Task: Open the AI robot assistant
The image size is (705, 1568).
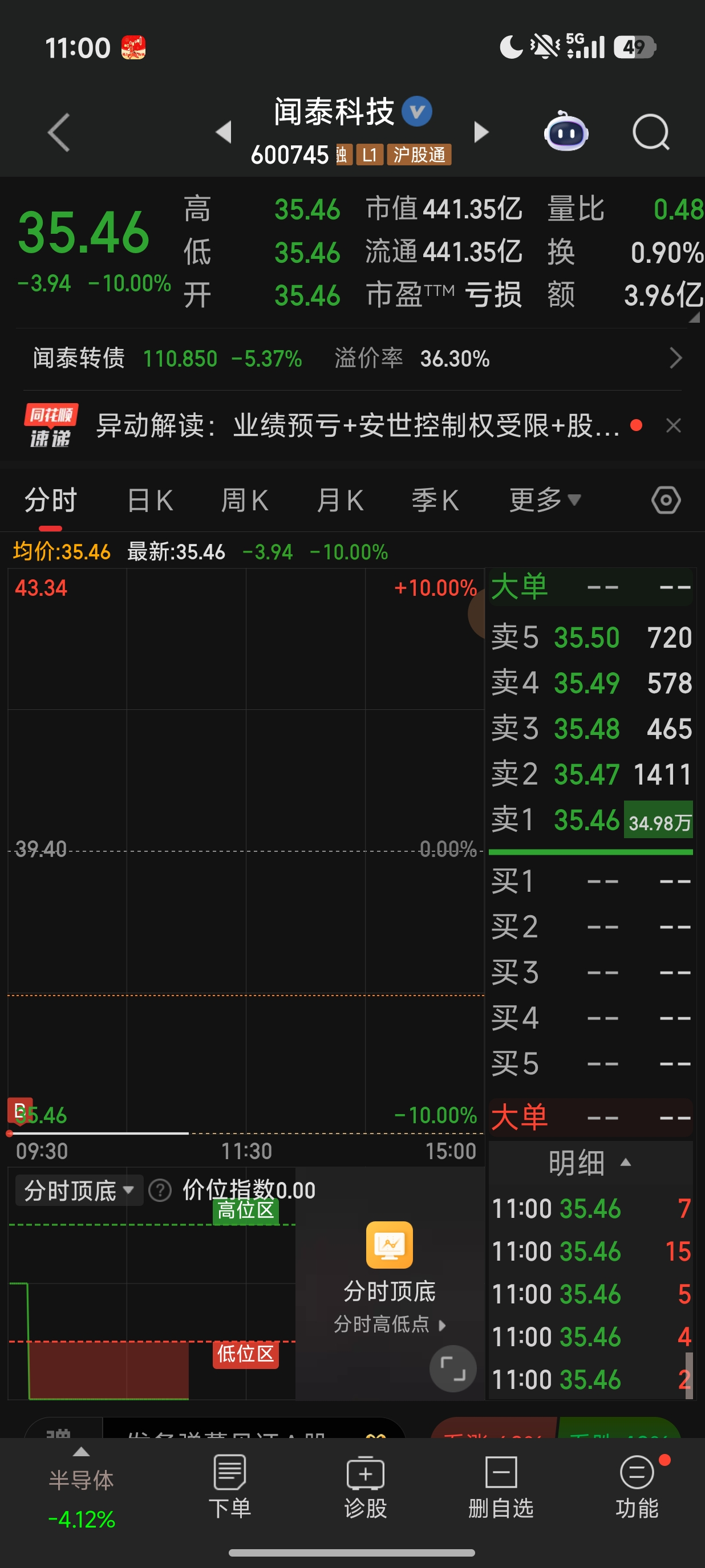Action: [566, 132]
